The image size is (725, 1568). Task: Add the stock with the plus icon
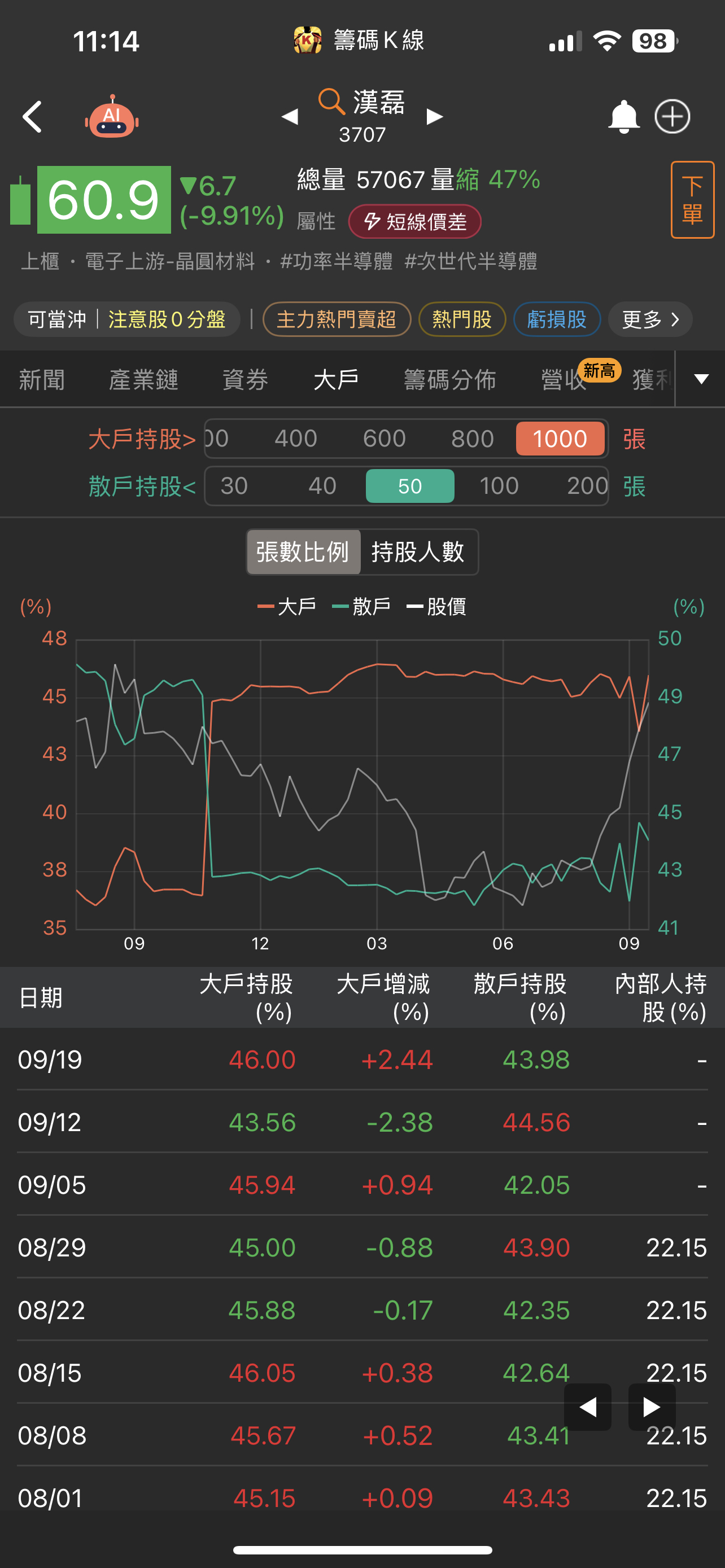pos(672,116)
